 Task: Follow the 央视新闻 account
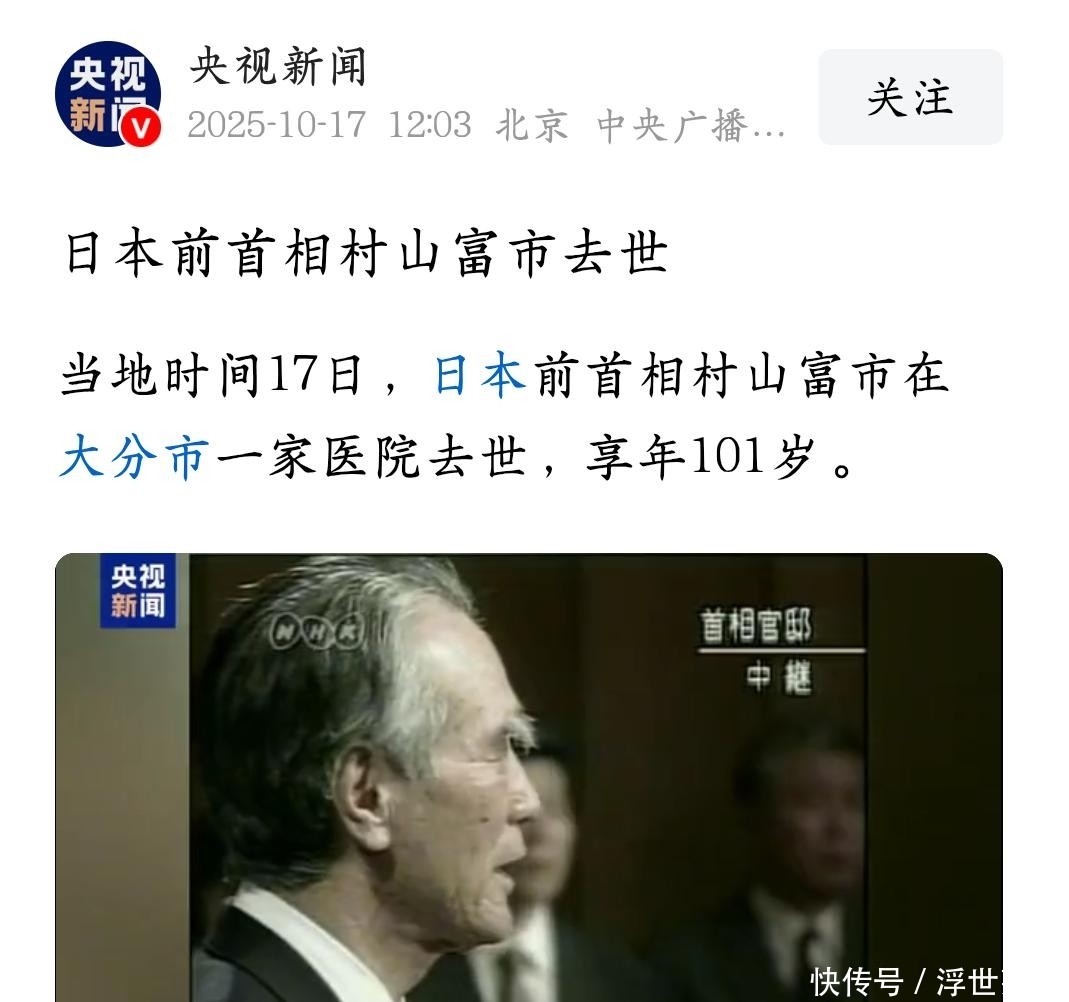tap(909, 97)
